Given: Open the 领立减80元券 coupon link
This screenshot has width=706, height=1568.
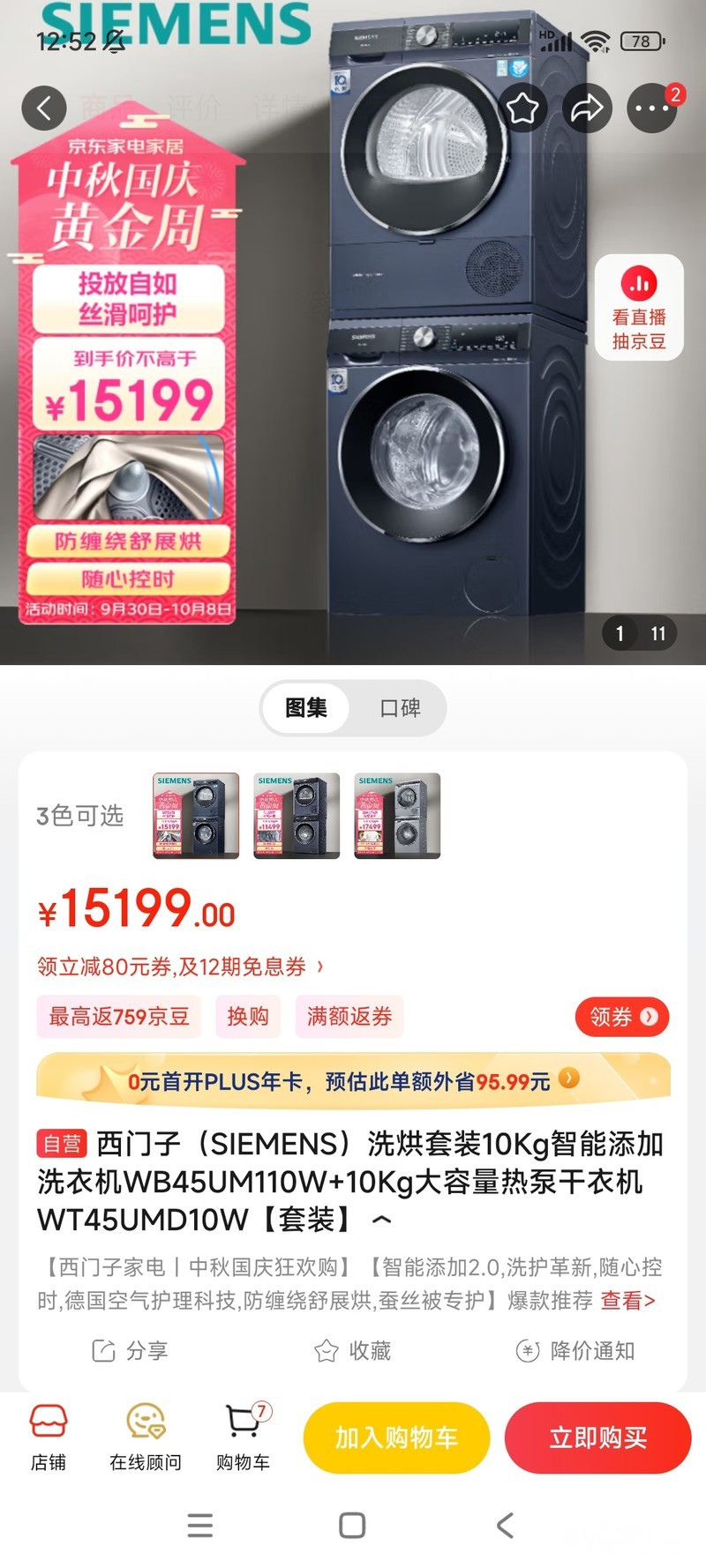Looking at the screenshot, I should click(x=180, y=967).
